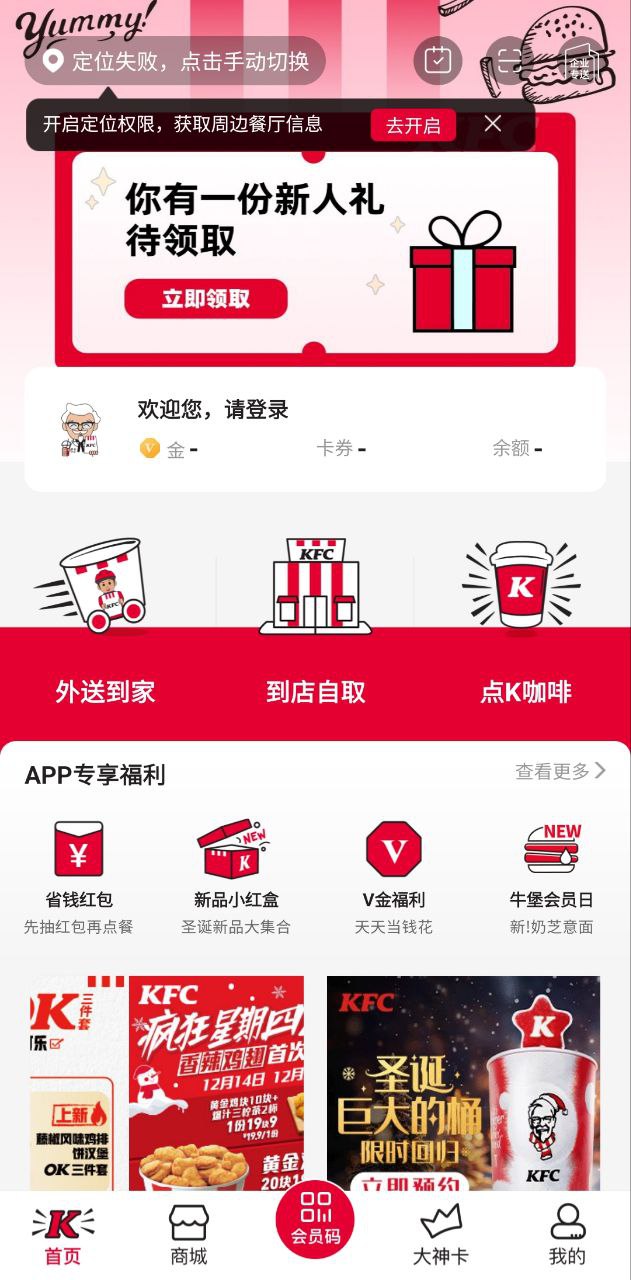
Task: View more APP exclusive benefits via 查看更多
Action: 560,771
